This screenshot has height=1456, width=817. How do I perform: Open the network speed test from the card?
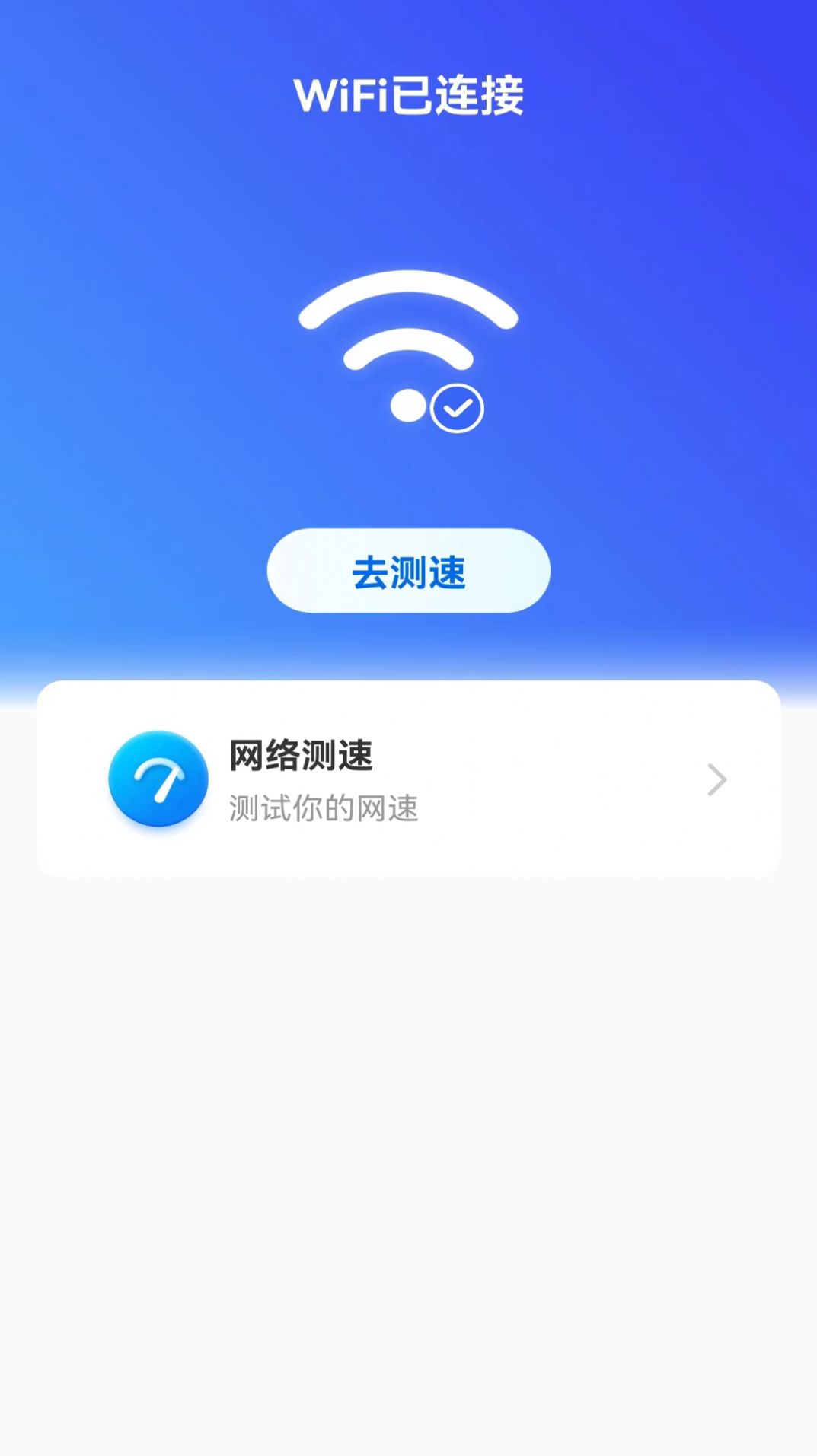click(x=408, y=779)
